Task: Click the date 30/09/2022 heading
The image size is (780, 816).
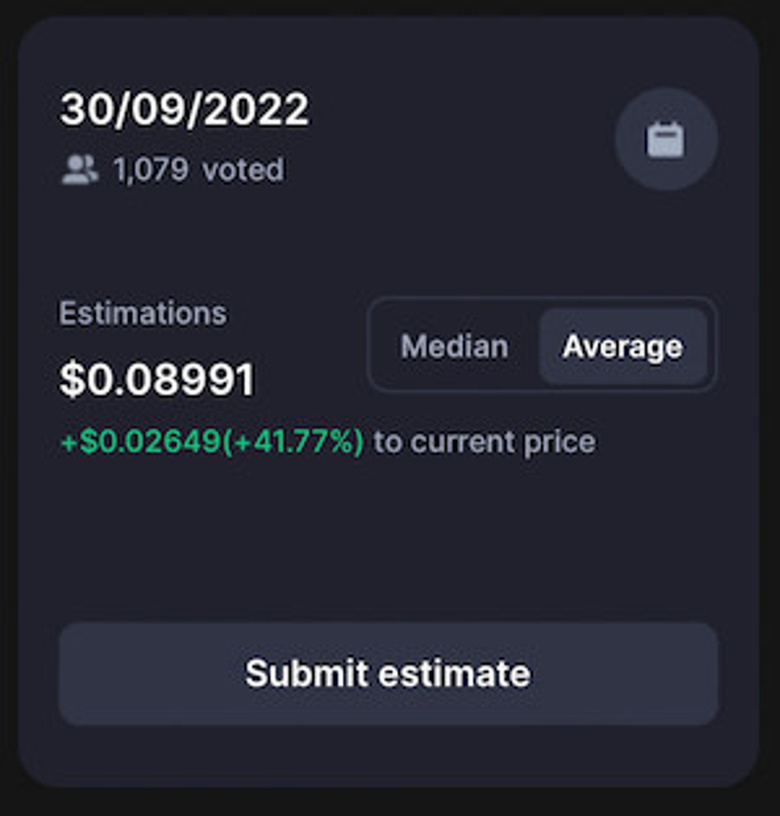Action: [x=184, y=108]
